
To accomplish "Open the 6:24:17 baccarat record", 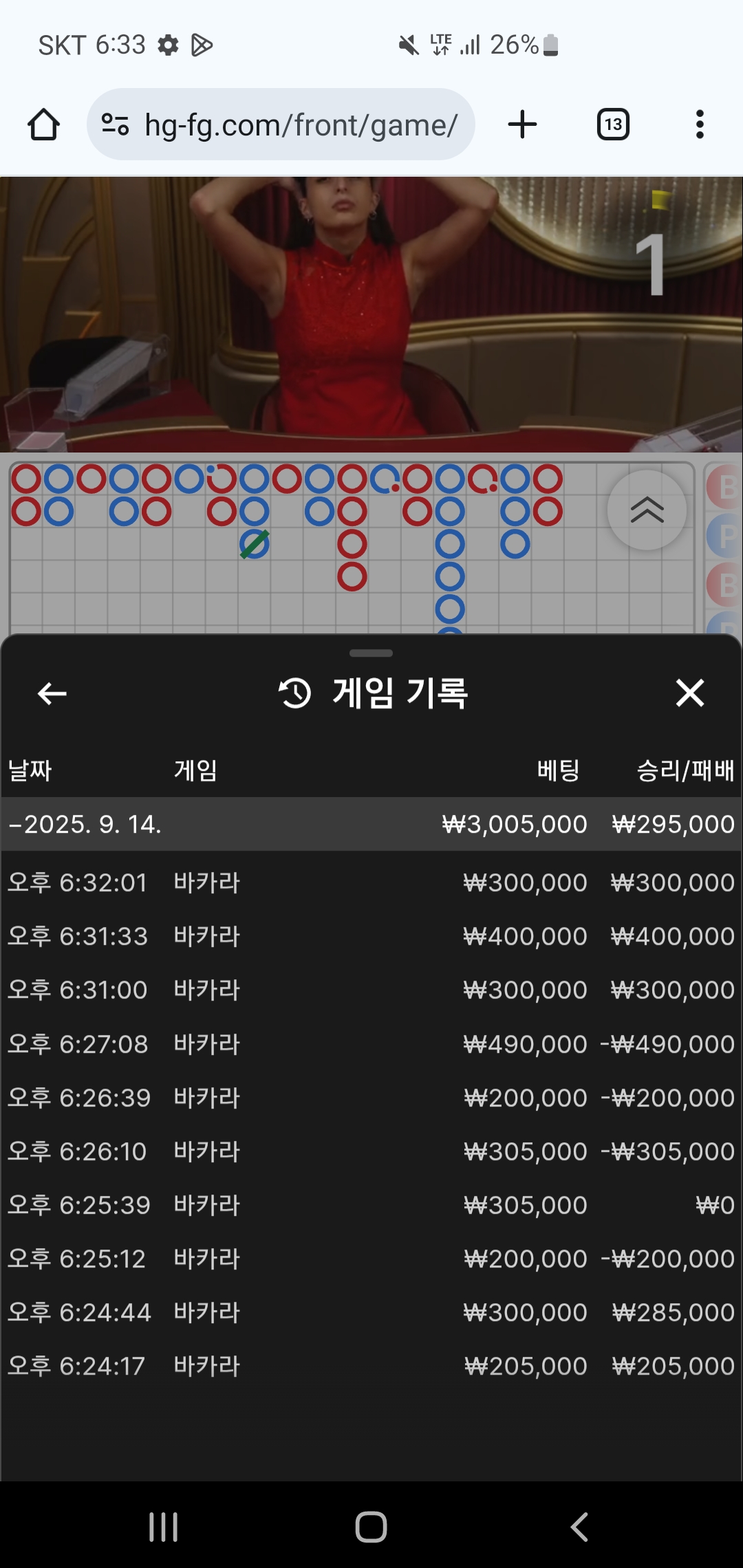I will click(371, 1366).
